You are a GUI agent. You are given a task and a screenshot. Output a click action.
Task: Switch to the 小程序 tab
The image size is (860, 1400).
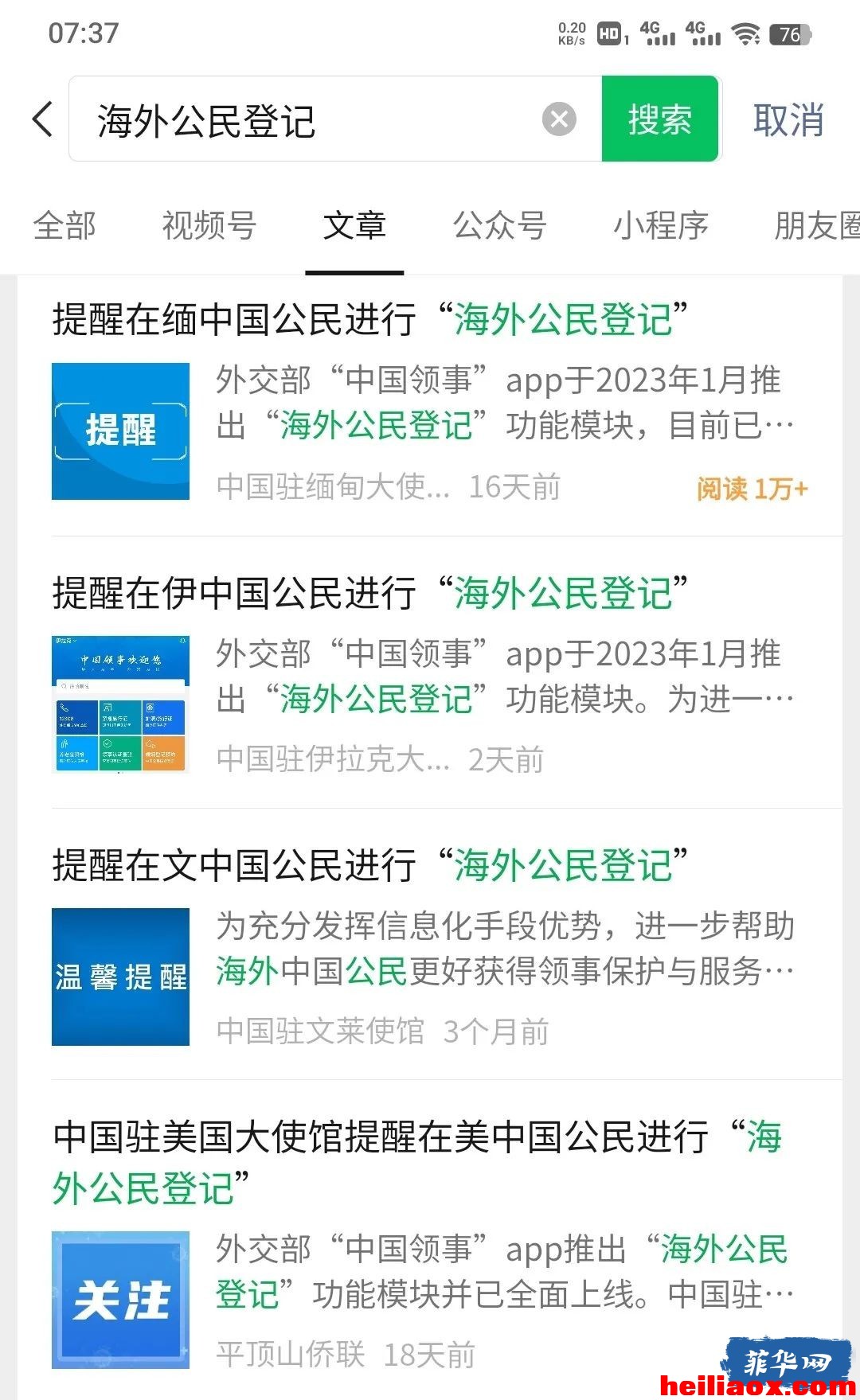(x=661, y=226)
